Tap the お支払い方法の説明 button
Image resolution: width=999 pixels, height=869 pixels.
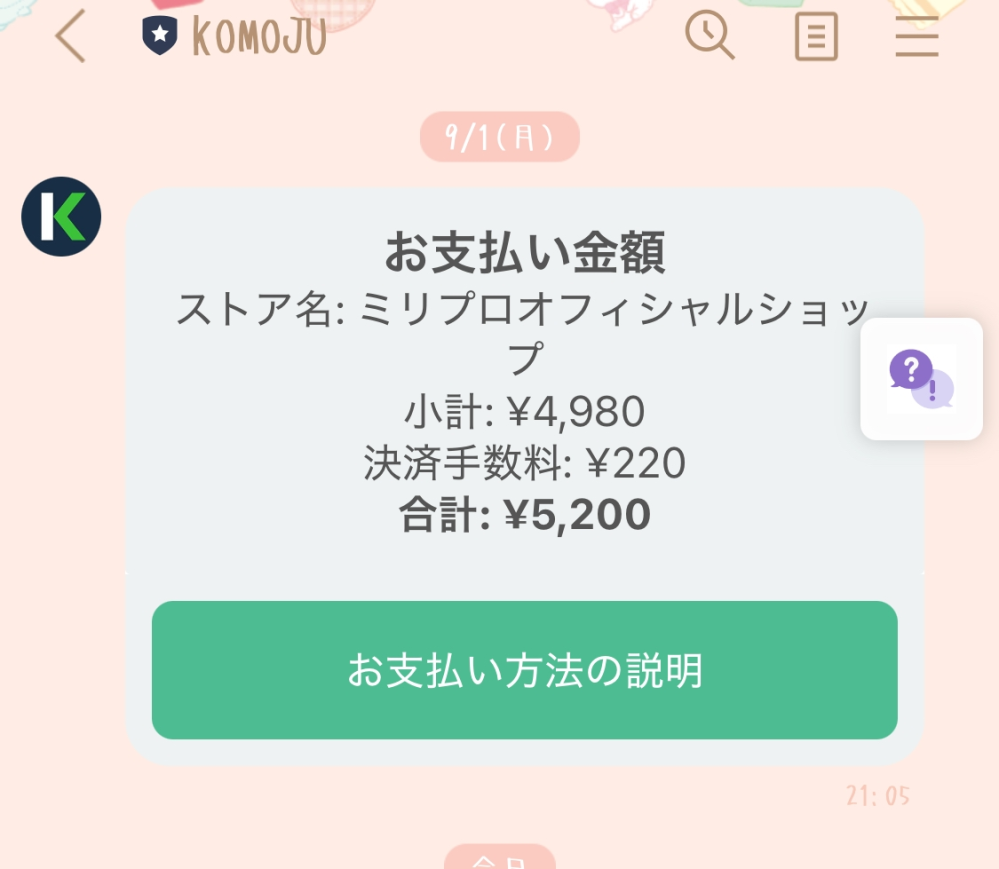tap(524, 670)
